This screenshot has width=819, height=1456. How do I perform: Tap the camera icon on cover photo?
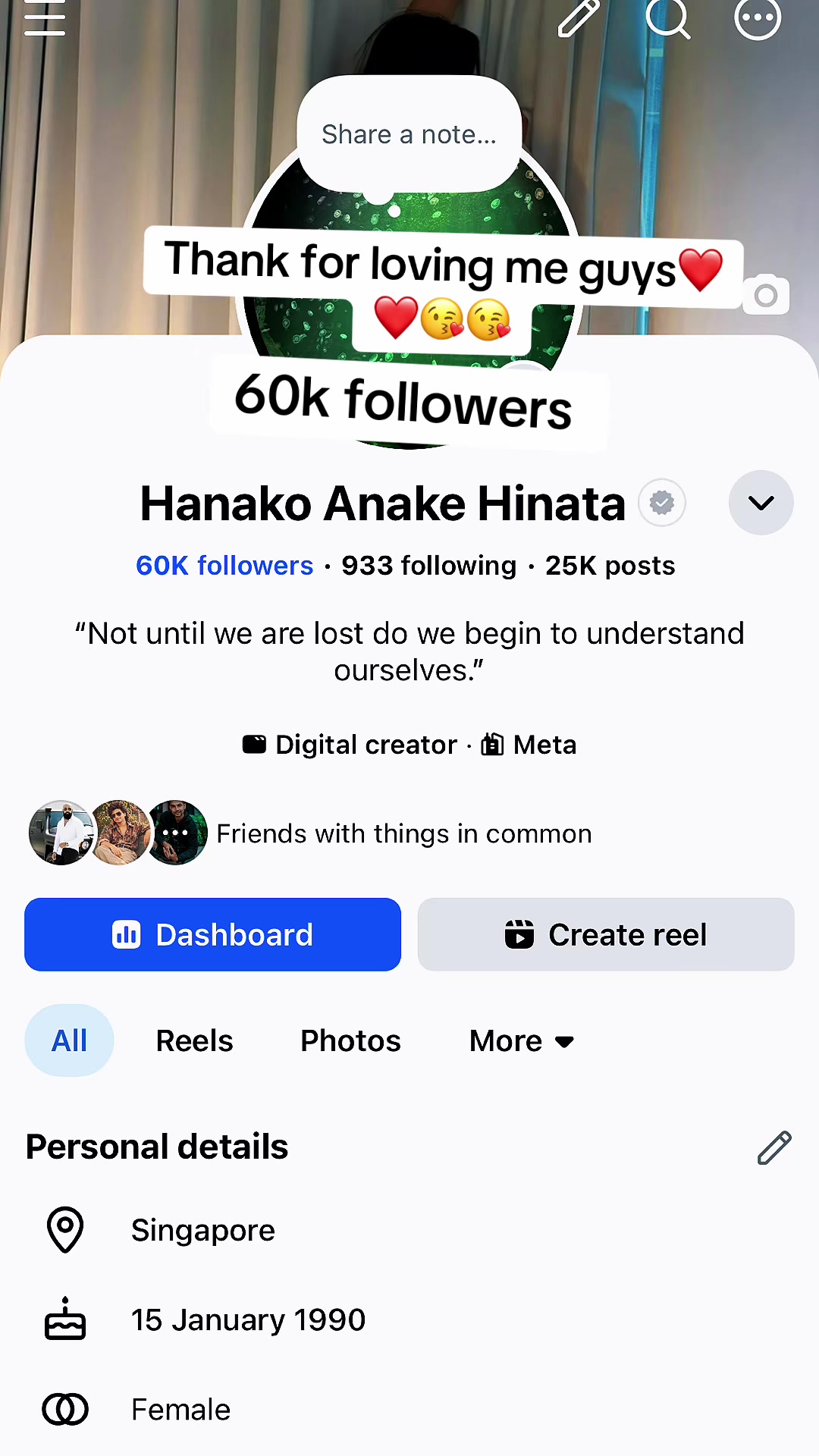(x=766, y=294)
